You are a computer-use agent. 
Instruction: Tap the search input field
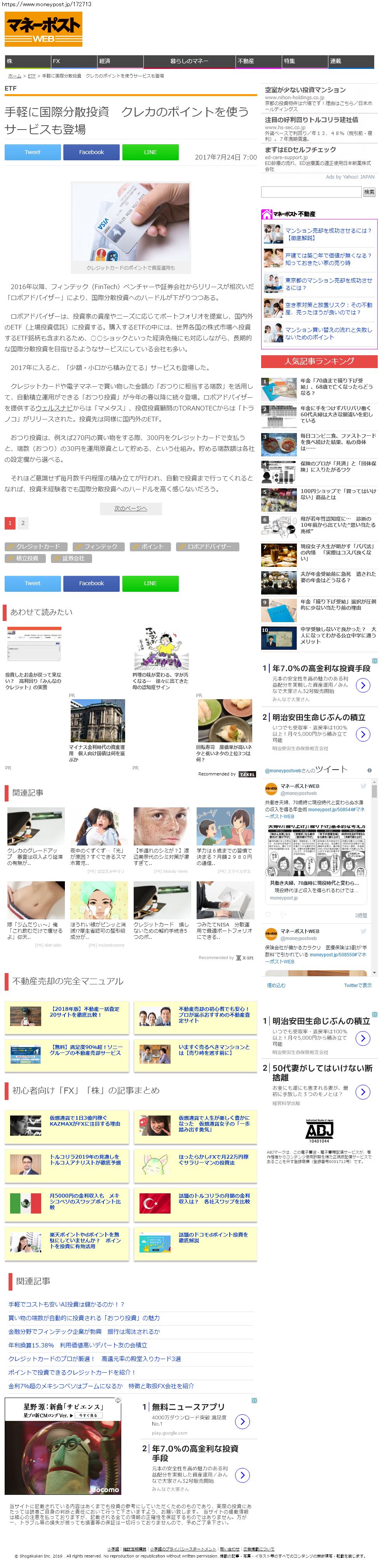(311, 192)
